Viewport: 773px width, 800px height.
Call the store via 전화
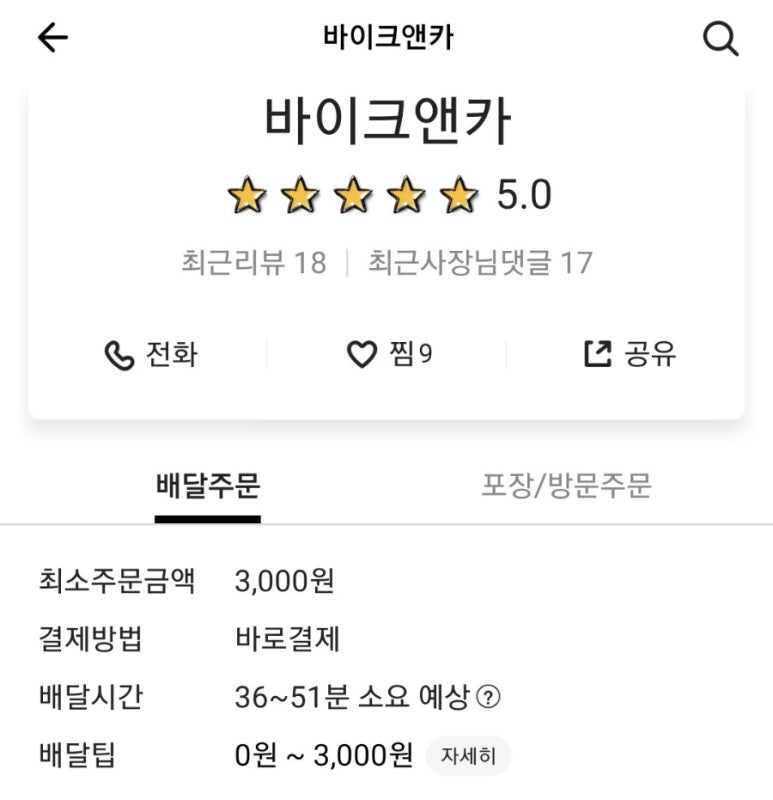151,354
